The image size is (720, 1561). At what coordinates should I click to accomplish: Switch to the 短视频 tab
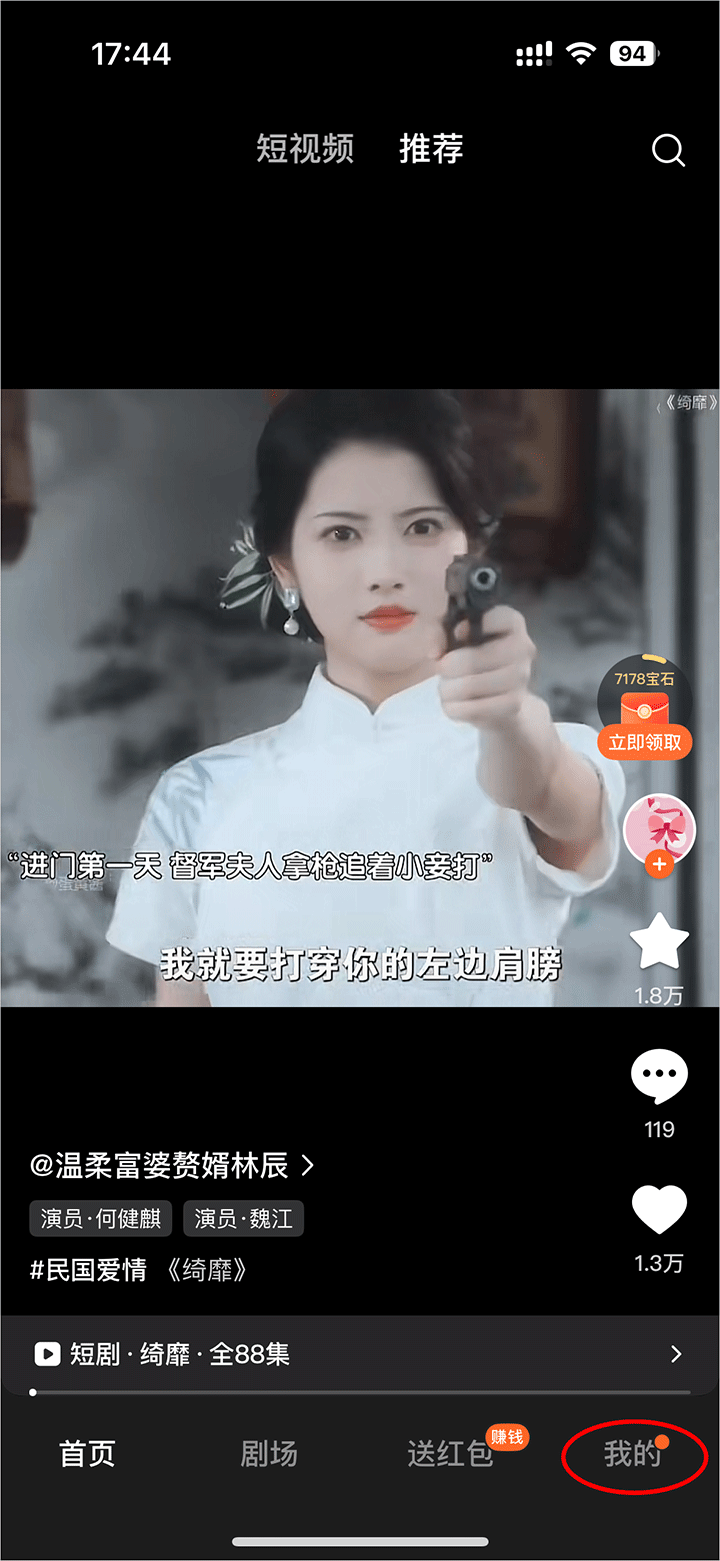point(305,149)
